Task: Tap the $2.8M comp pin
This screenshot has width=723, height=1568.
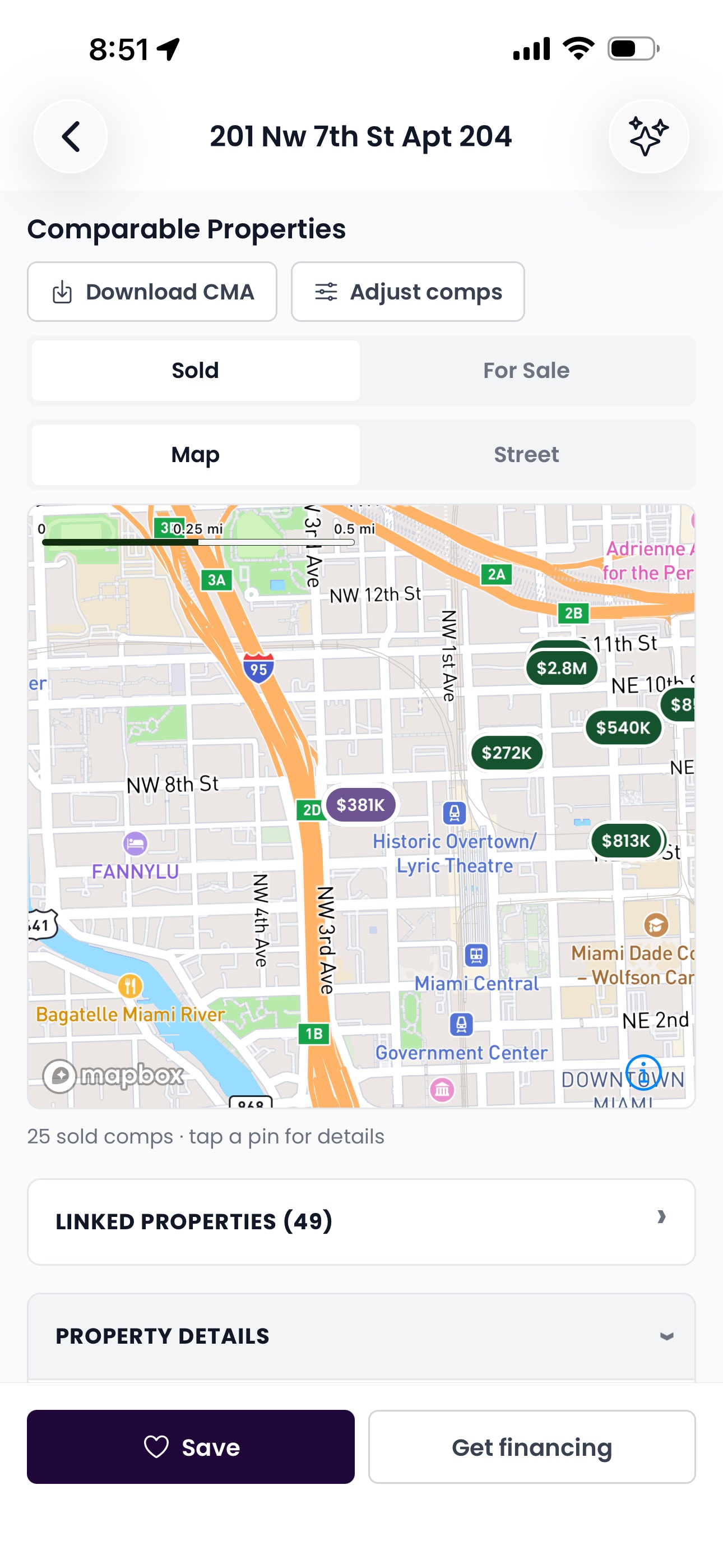Action: (x=561, y=668)
